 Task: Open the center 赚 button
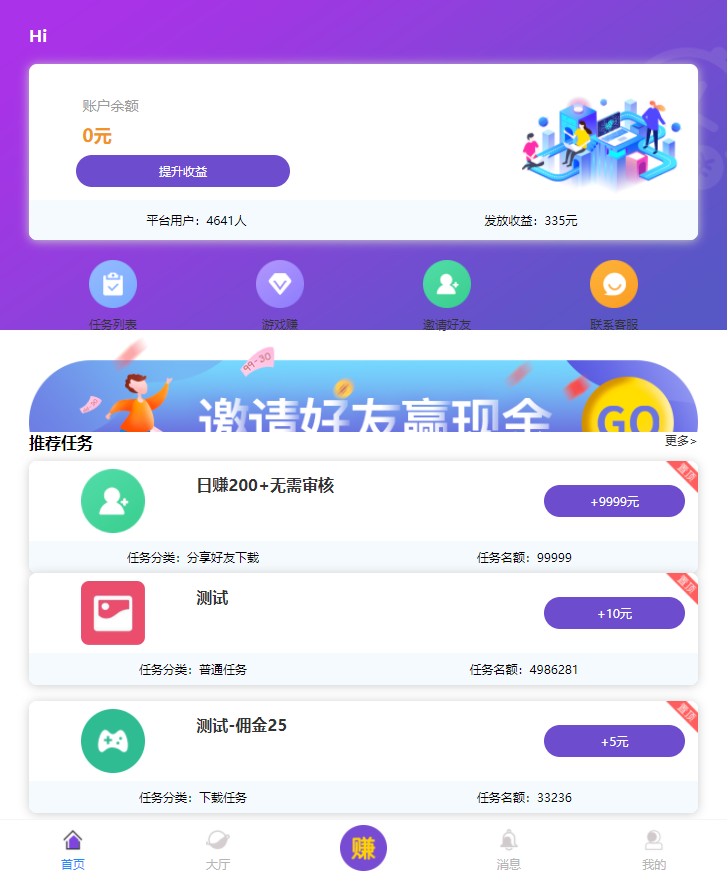coord(363,848)
